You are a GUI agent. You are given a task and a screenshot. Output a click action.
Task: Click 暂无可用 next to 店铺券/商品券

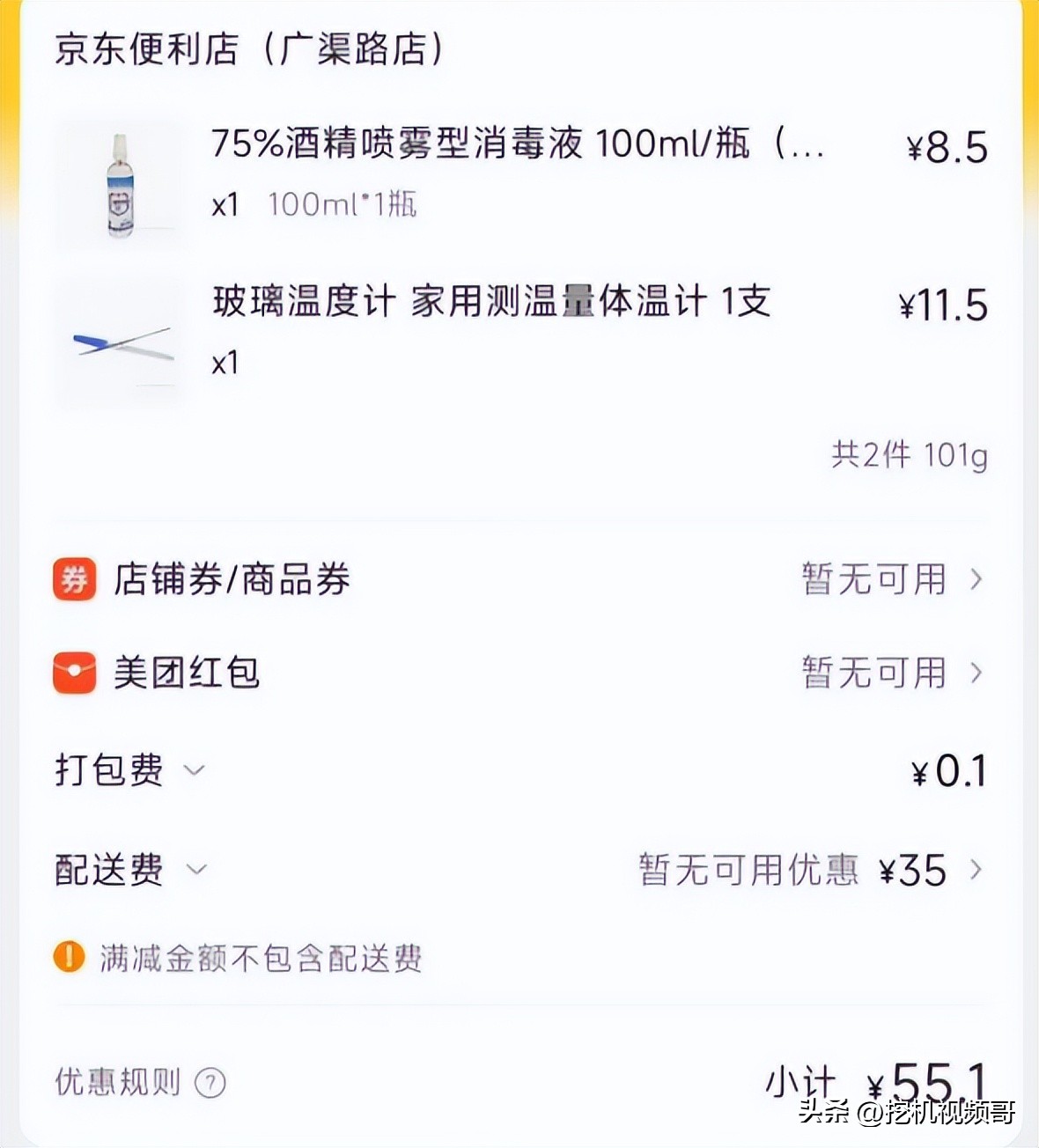[x=873, y=579]
